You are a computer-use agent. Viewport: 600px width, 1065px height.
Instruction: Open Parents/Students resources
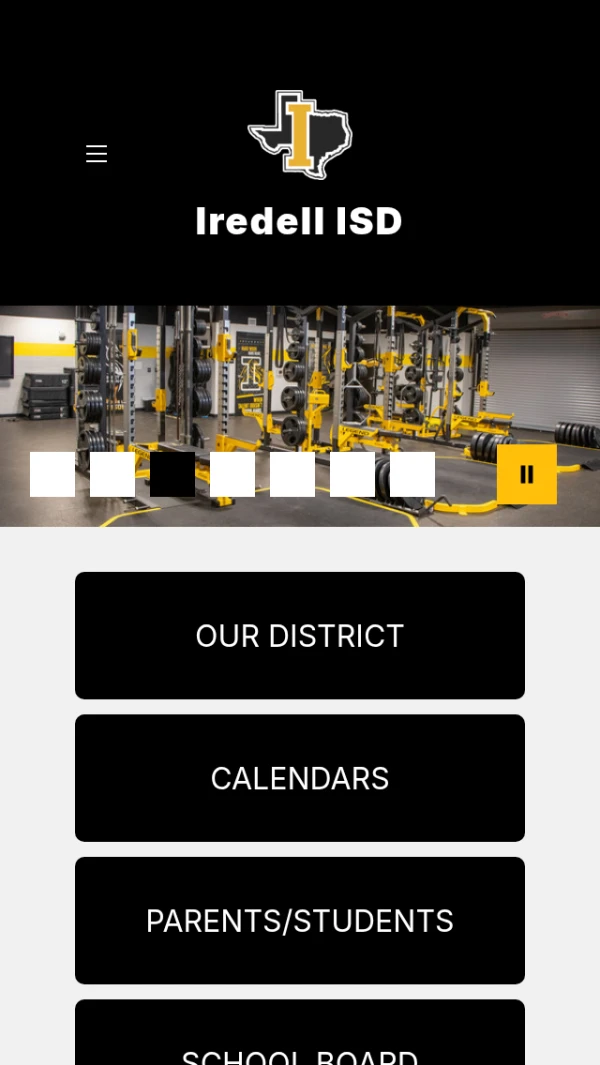point(300,921)
